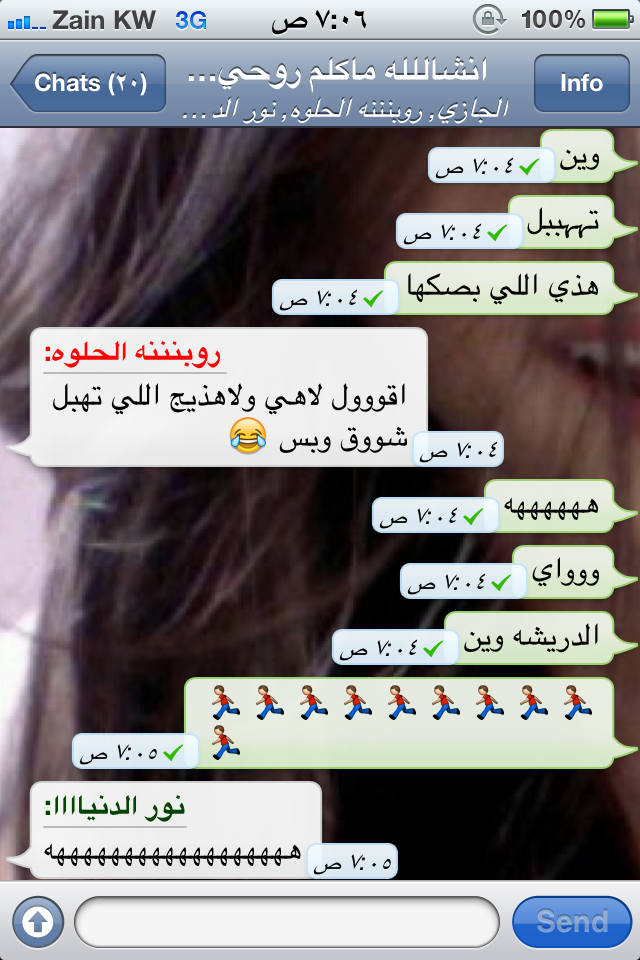The height and width of the screenshot is (960, 640).
Task: Tap the Send button
Action: click(571, 921)
